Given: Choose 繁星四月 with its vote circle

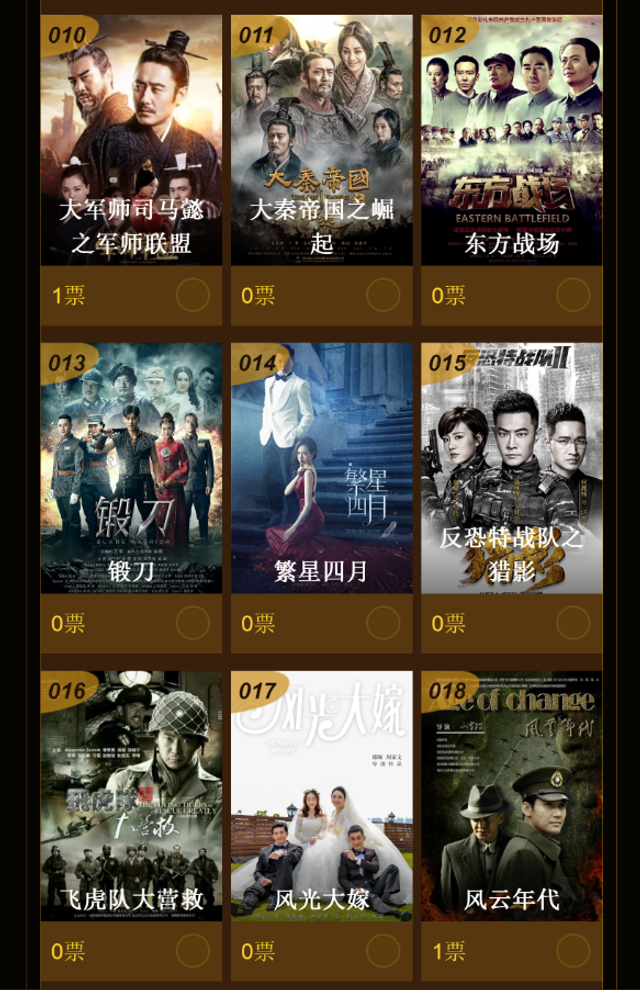Looking at the screenshot, I should tap(383, 623).
